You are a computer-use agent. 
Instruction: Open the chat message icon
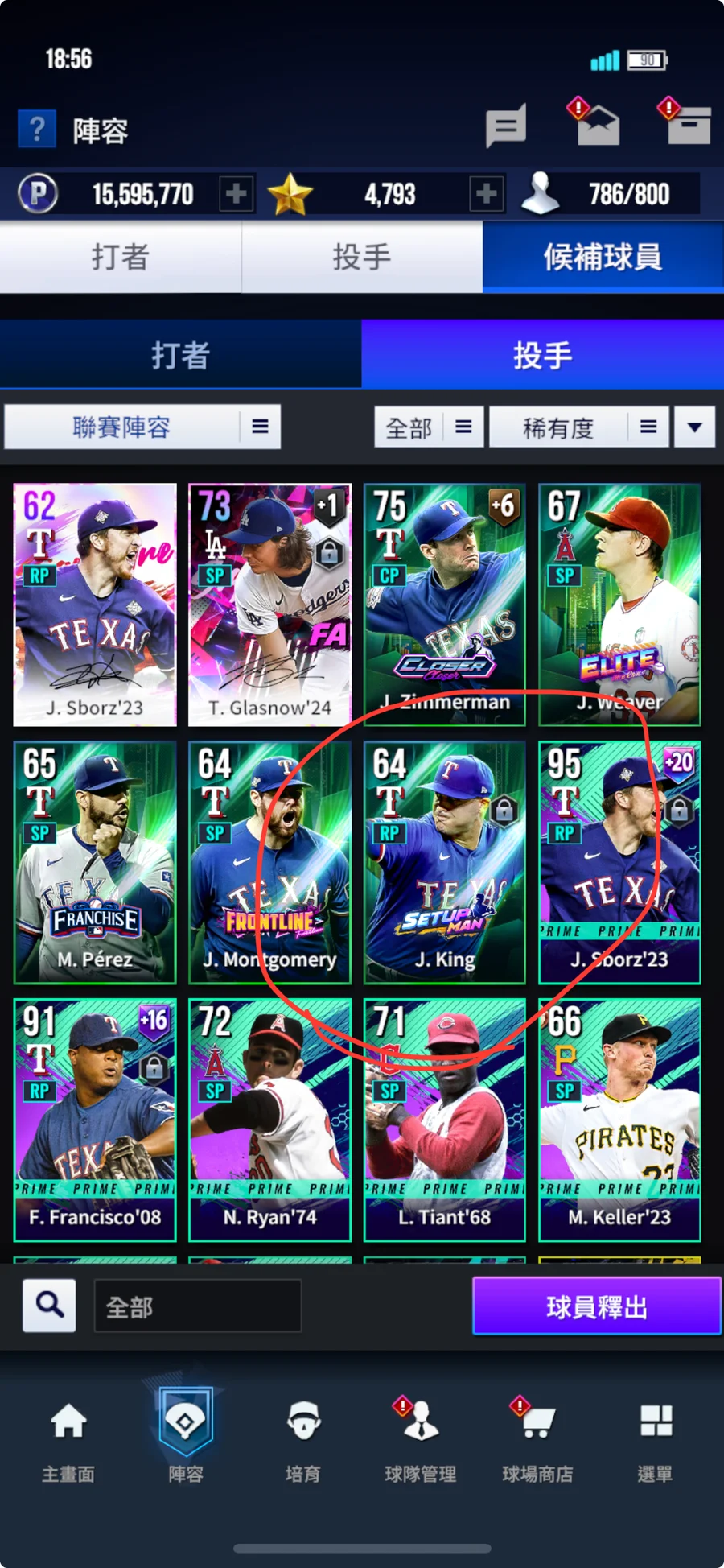click(506, 126)
